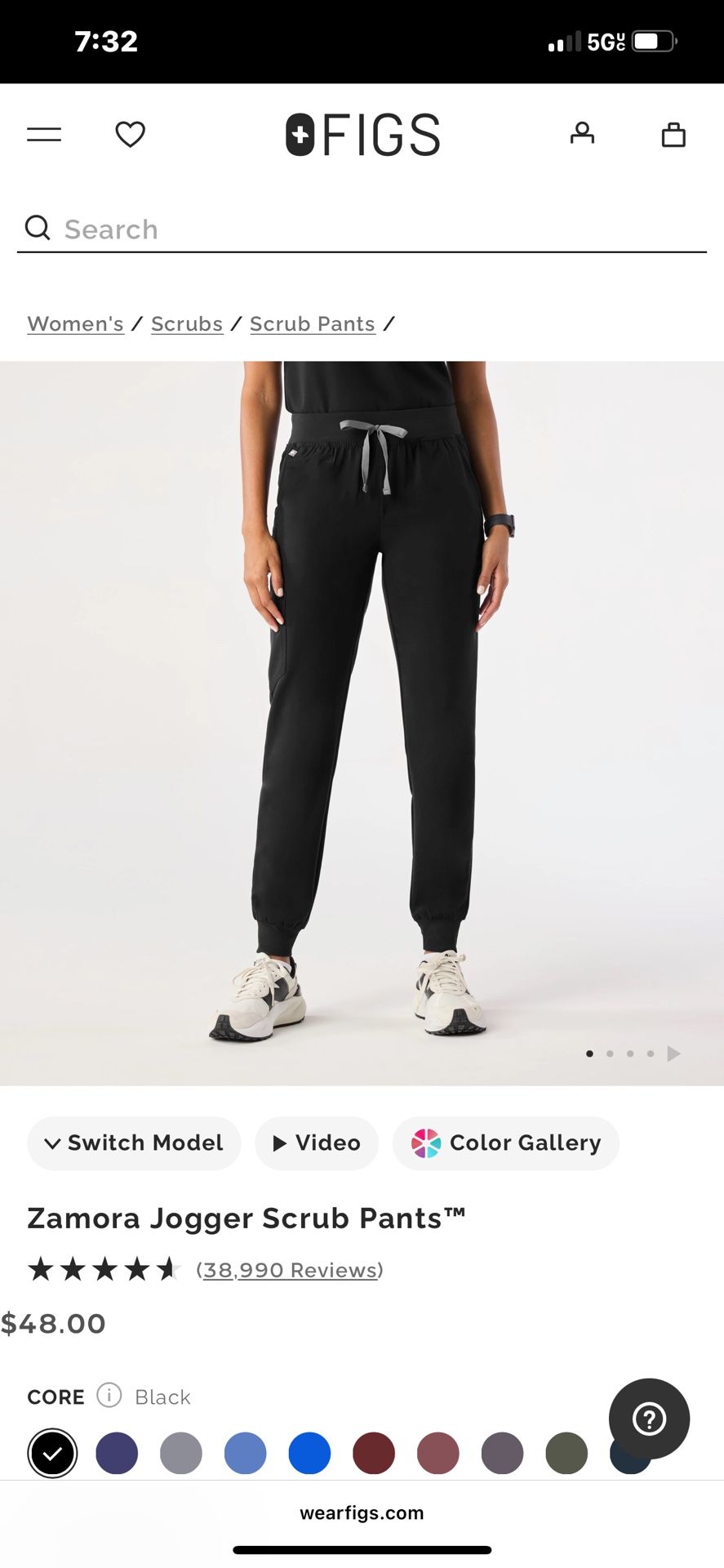Open the account profile icon

pos(582,133)
